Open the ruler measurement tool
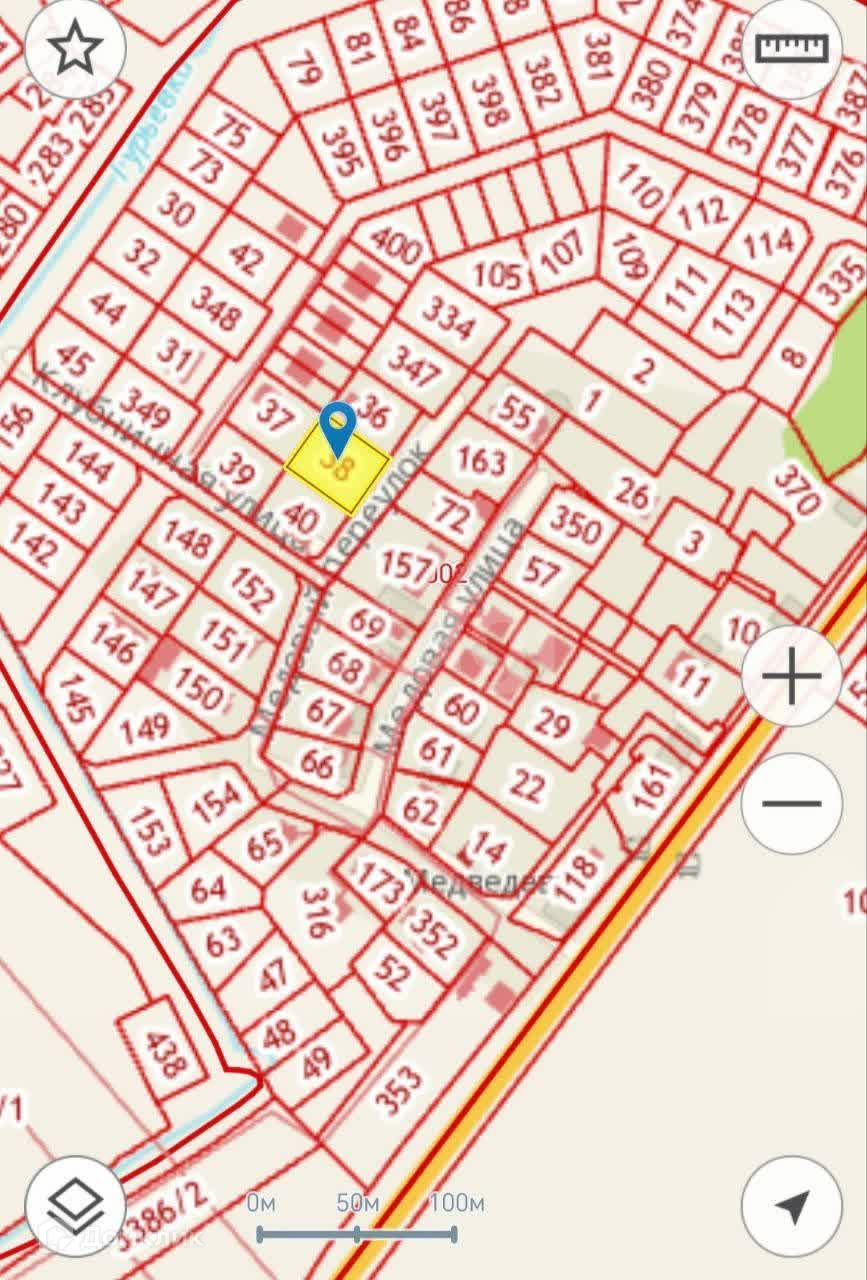Viewport: 867px width, 1280px height. tap(791, 49)
